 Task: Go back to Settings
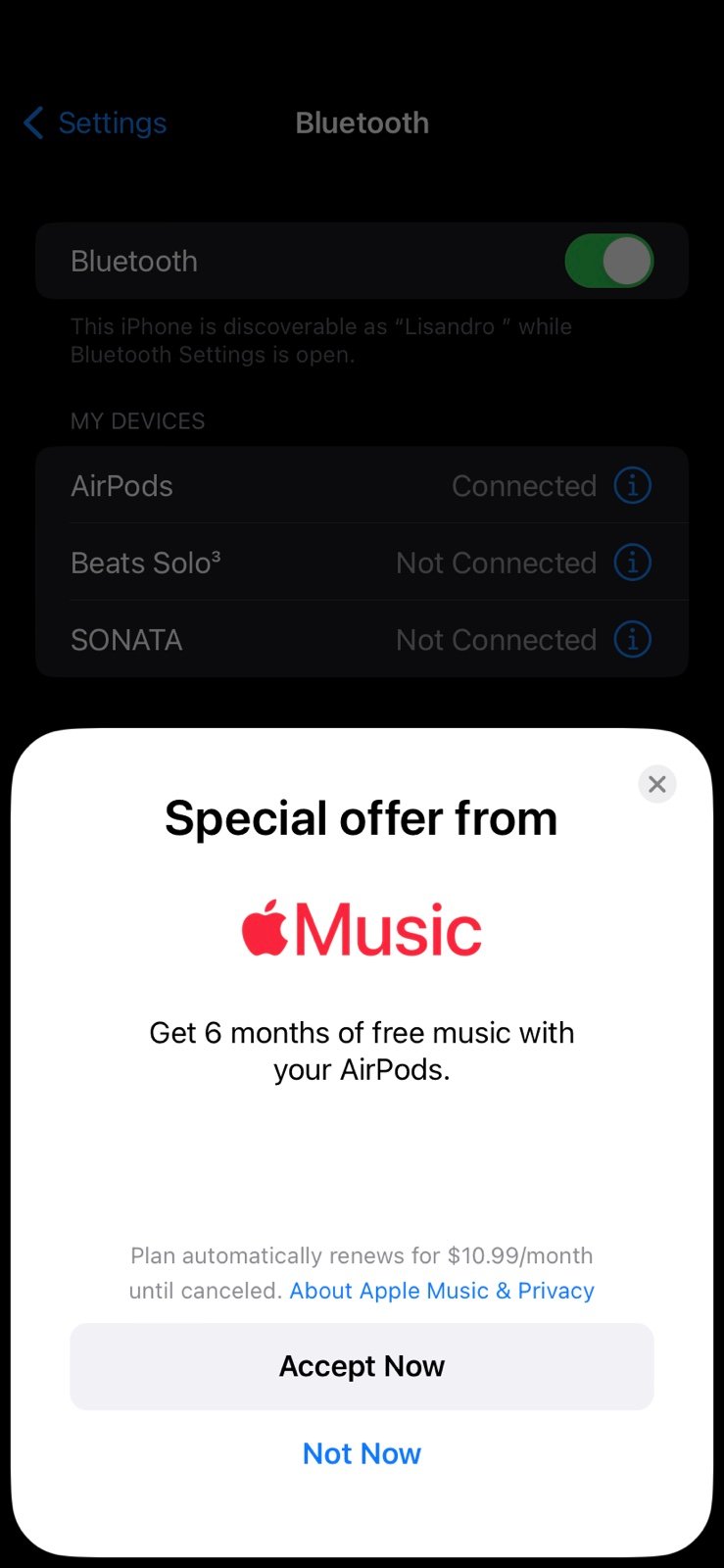point(95,123)
